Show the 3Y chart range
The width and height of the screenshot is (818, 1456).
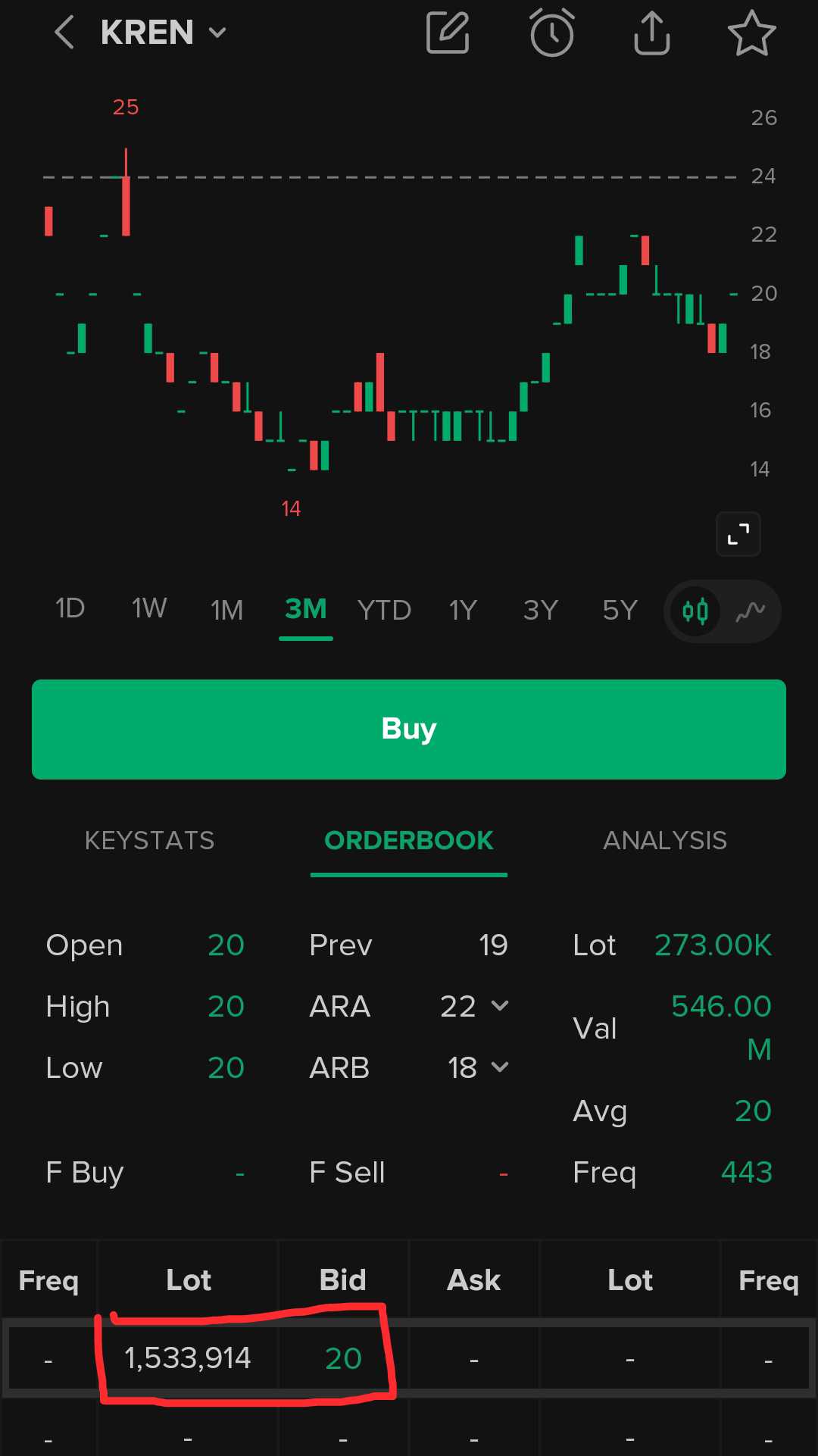pyautogui.click(x=541, y=610)
